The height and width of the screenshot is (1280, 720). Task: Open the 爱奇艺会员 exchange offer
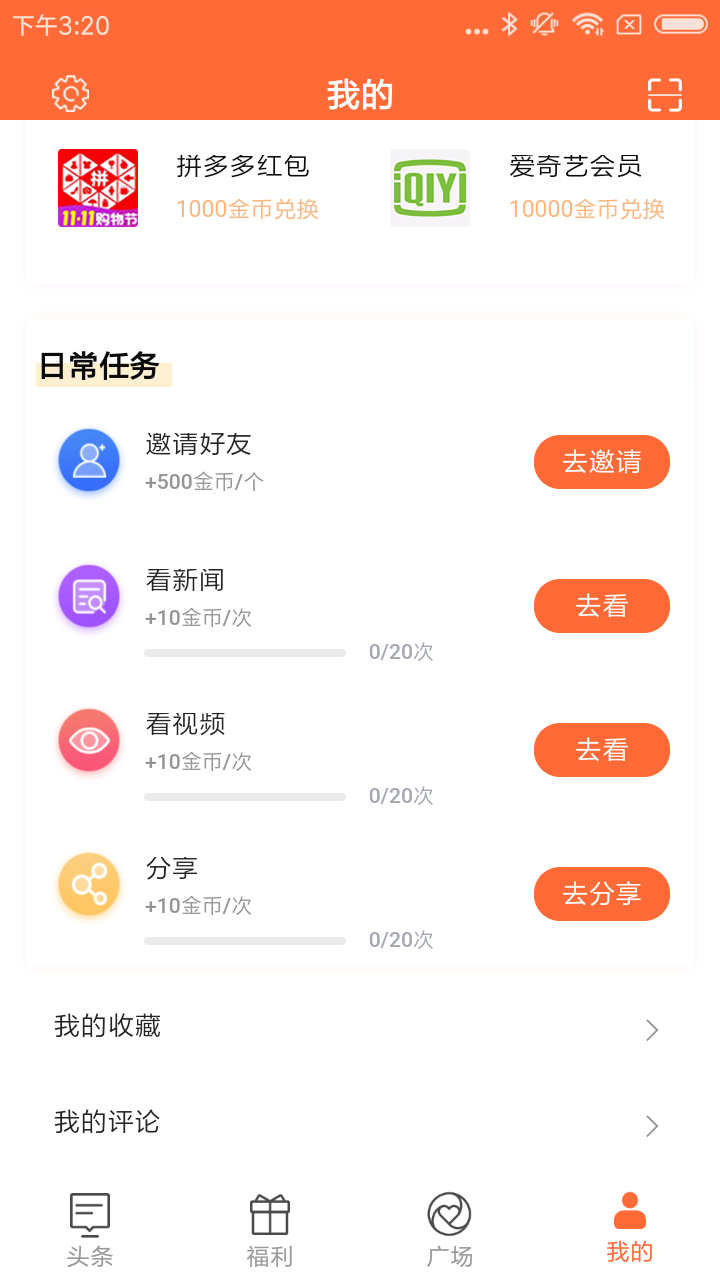pos(527,188)
